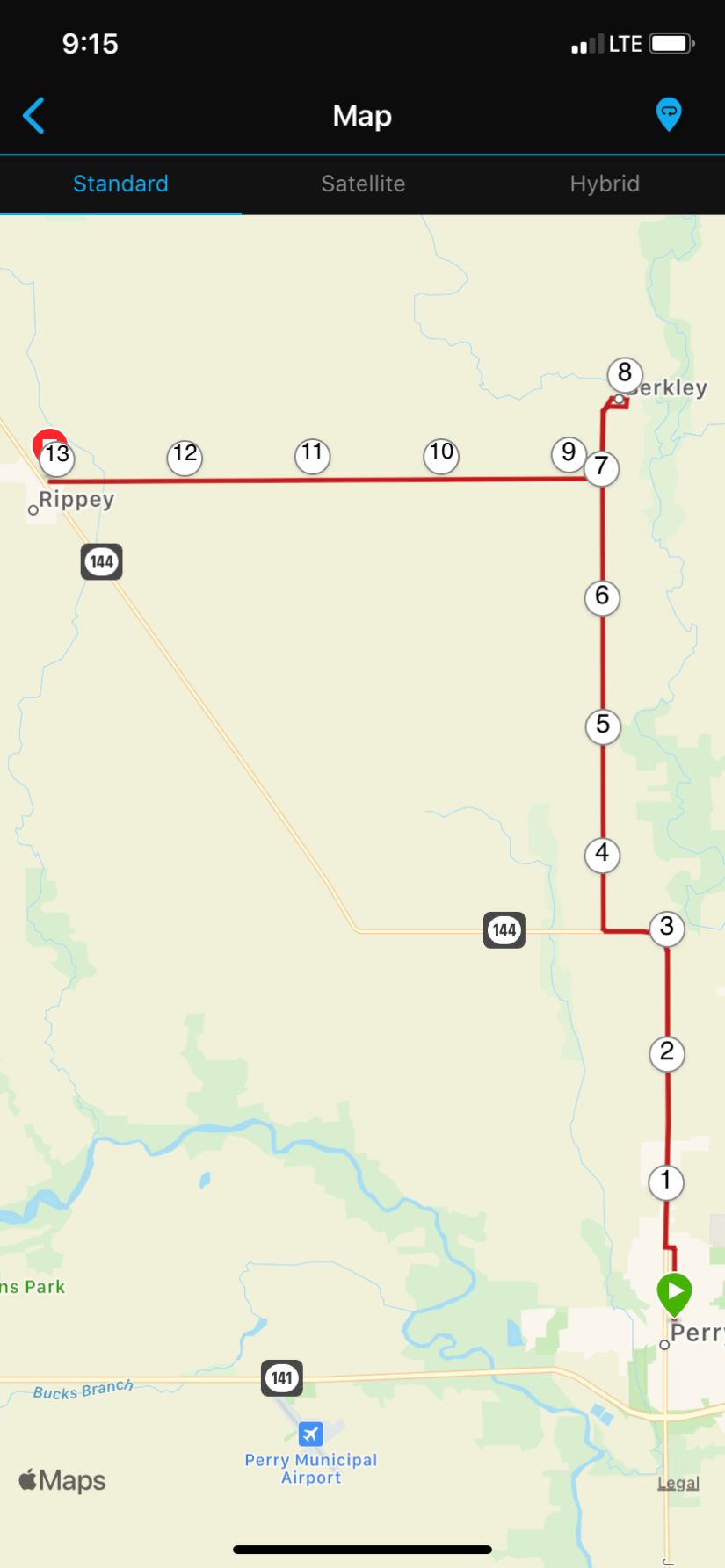Viewport: 725px width, 1568px height.
Task: Select mile marker 3 on the route
Action: point(667,928)
